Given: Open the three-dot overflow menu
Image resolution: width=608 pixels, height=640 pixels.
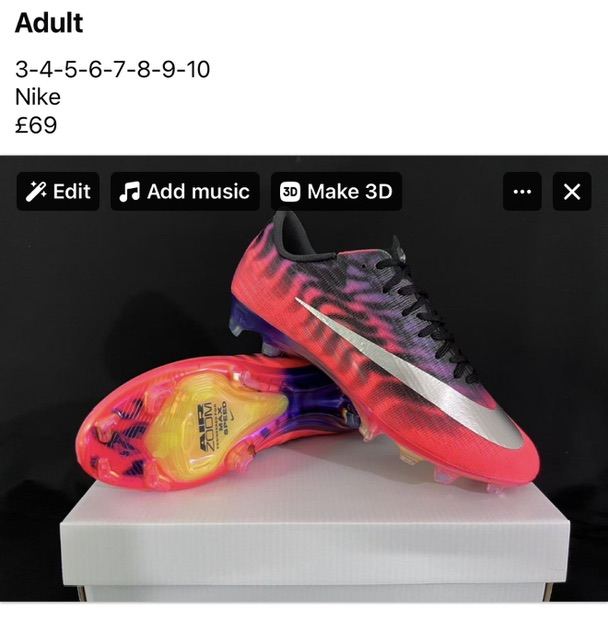Looking at the screenshot, I should 522,192.
